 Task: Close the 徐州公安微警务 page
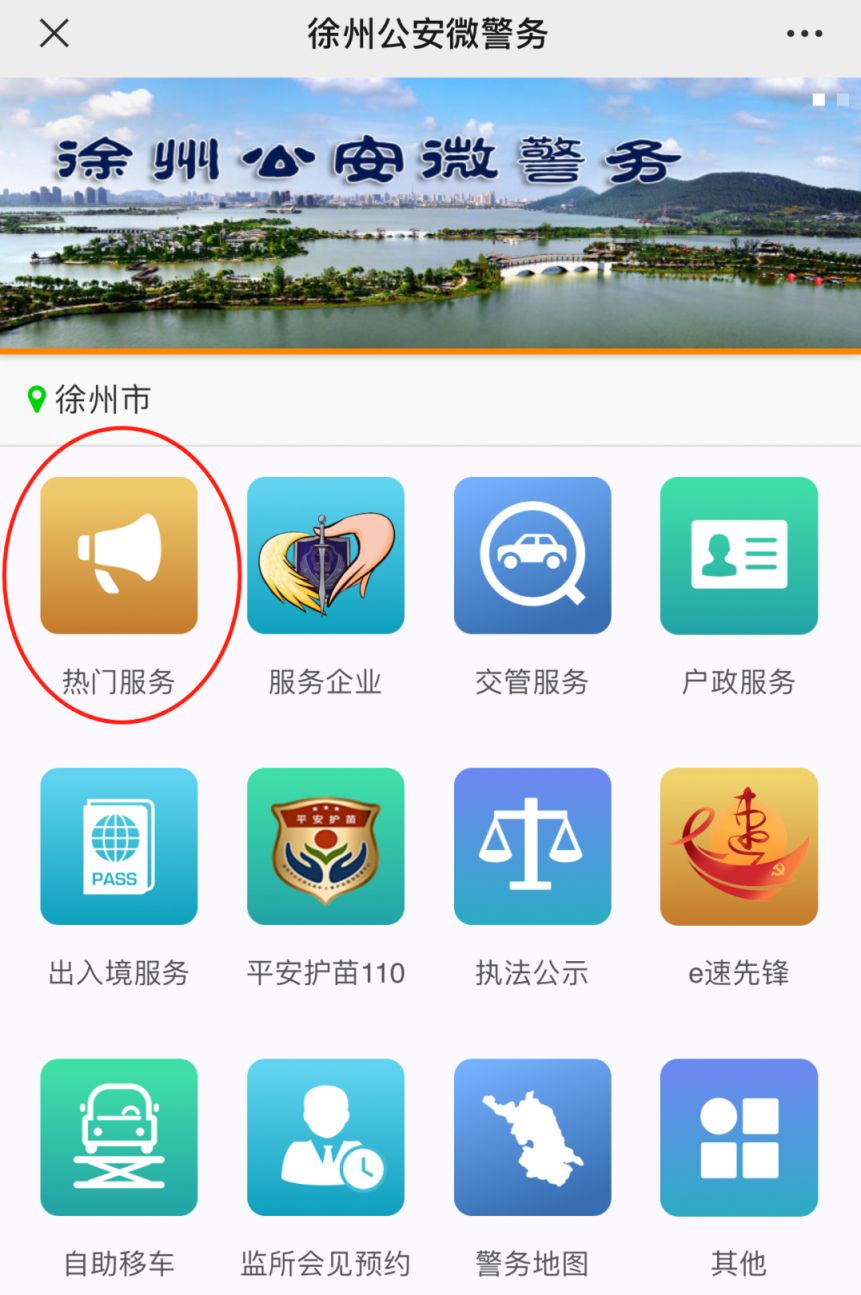pyautogui.click(x=54, y=34)
